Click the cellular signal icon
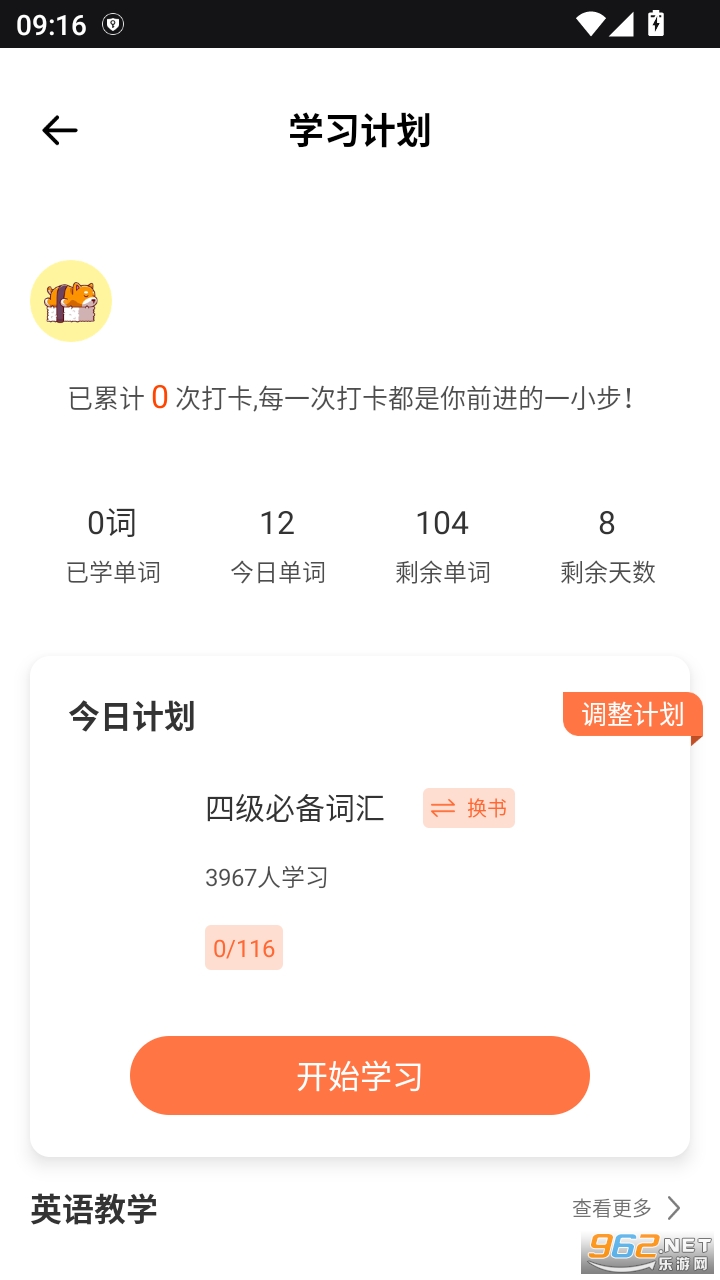This screenshot has width=720, height=1280. [x=622, y=25]
